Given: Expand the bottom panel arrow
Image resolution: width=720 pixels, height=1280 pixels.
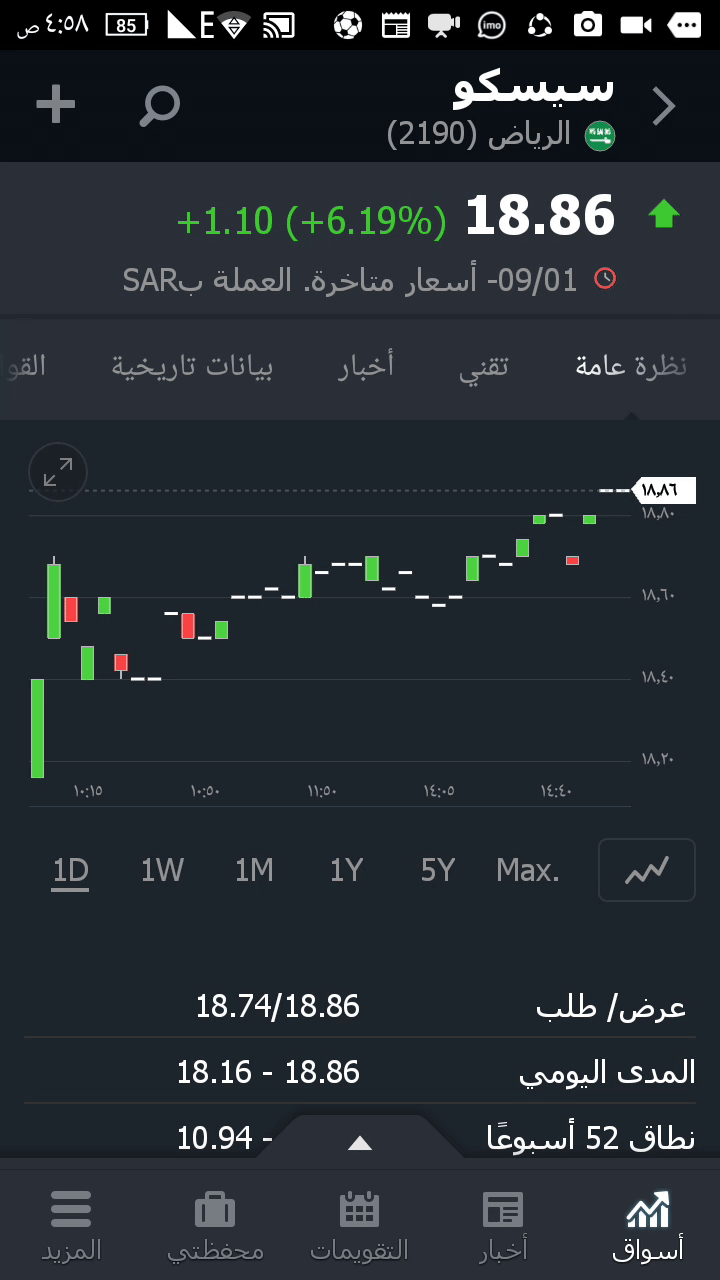Looking at the screenshot, I should tap(360, 1143).
